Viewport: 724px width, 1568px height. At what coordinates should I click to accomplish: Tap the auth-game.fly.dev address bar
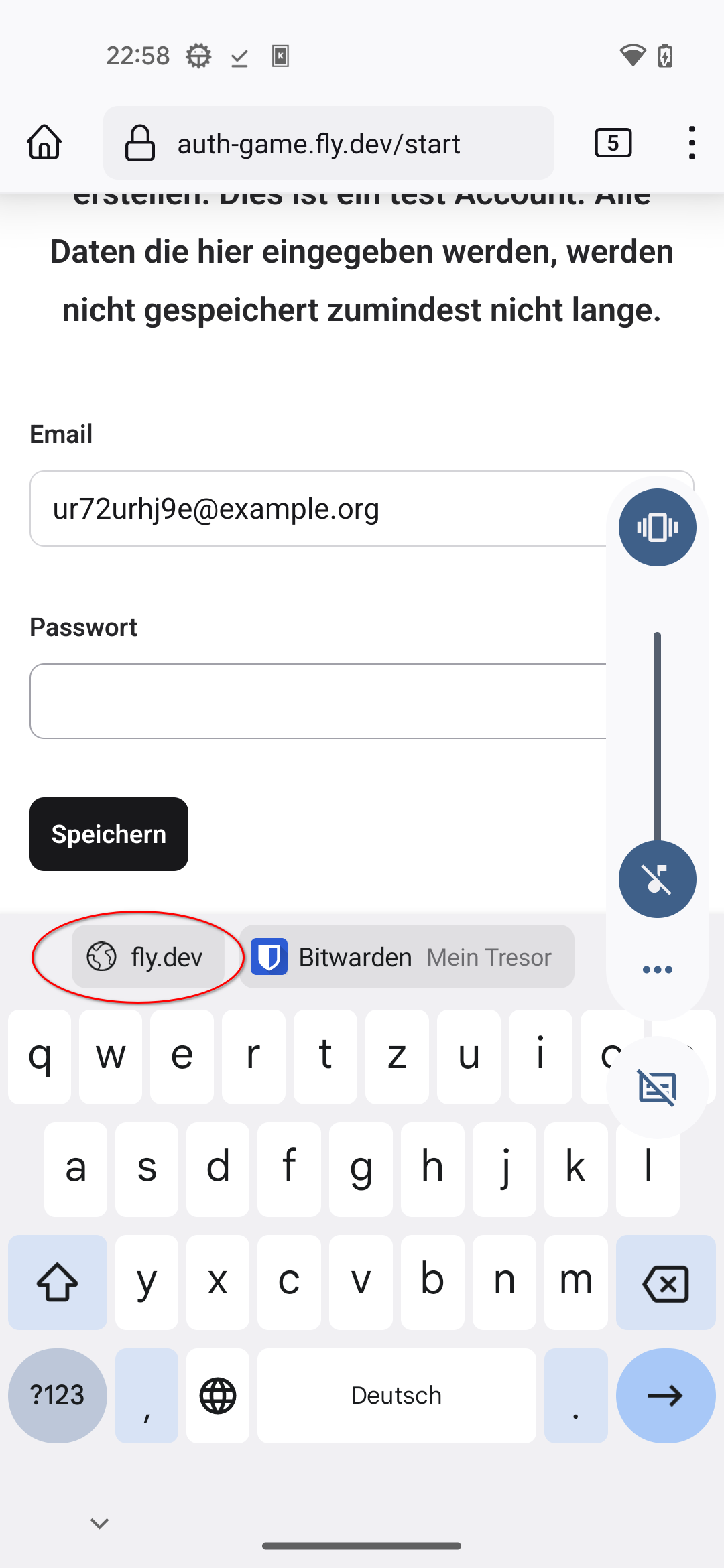328,143
